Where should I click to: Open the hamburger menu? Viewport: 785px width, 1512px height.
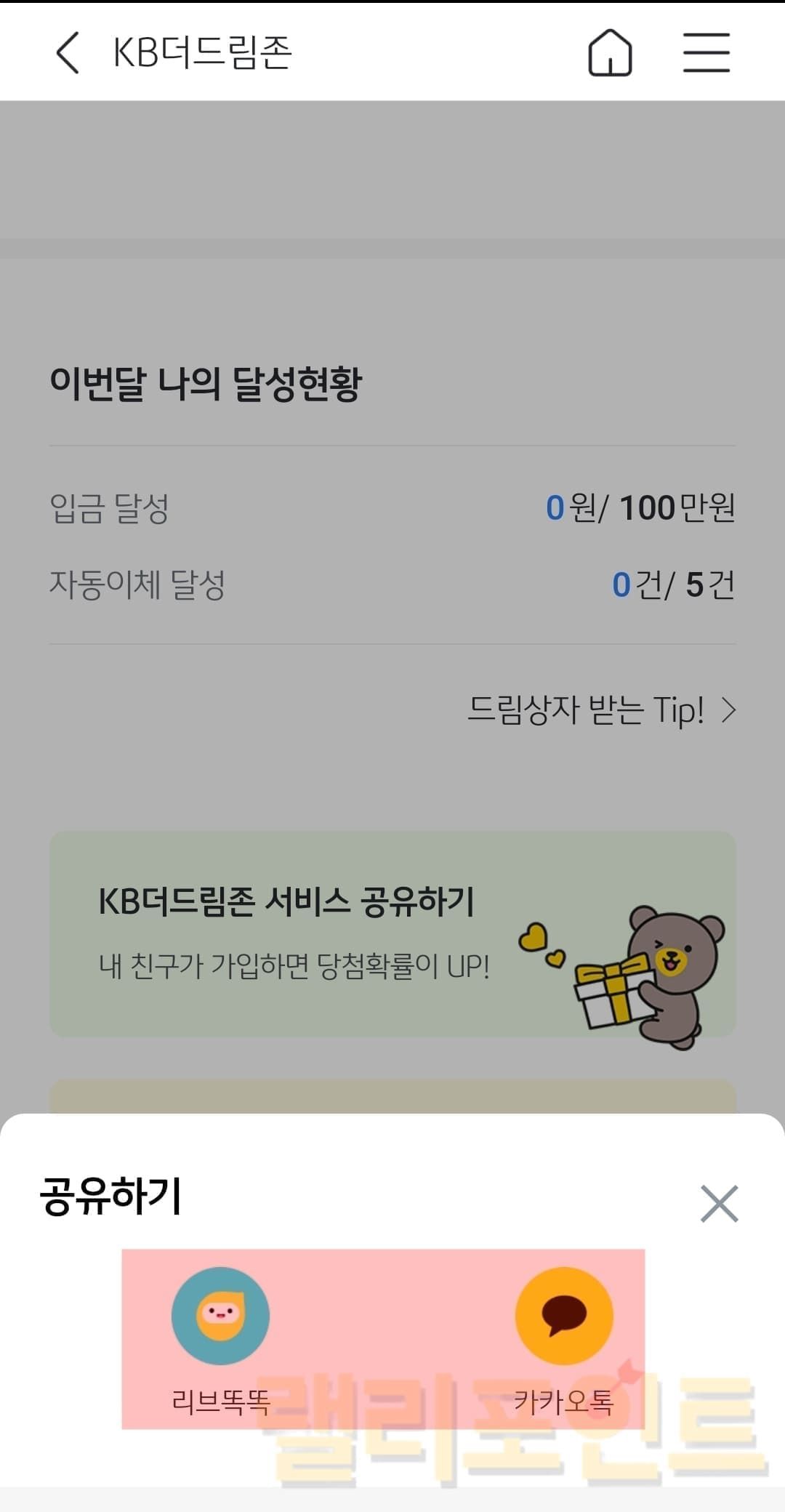tap(706, 53)
